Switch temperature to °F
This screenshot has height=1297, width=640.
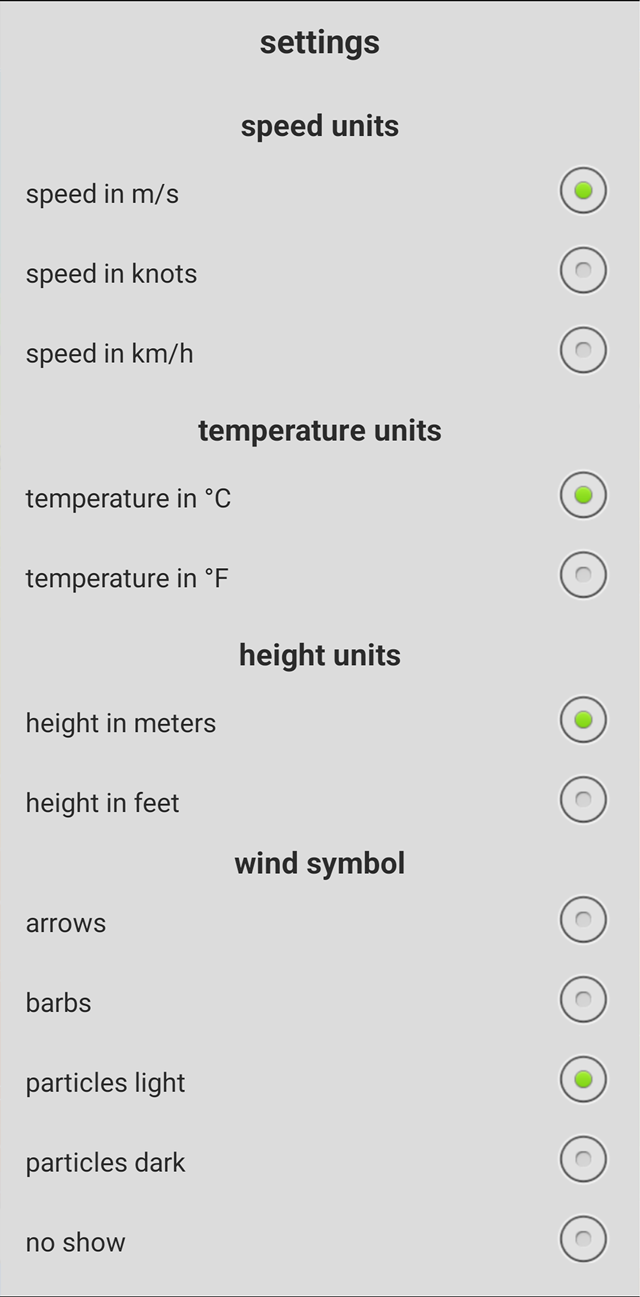coord(583,575)
